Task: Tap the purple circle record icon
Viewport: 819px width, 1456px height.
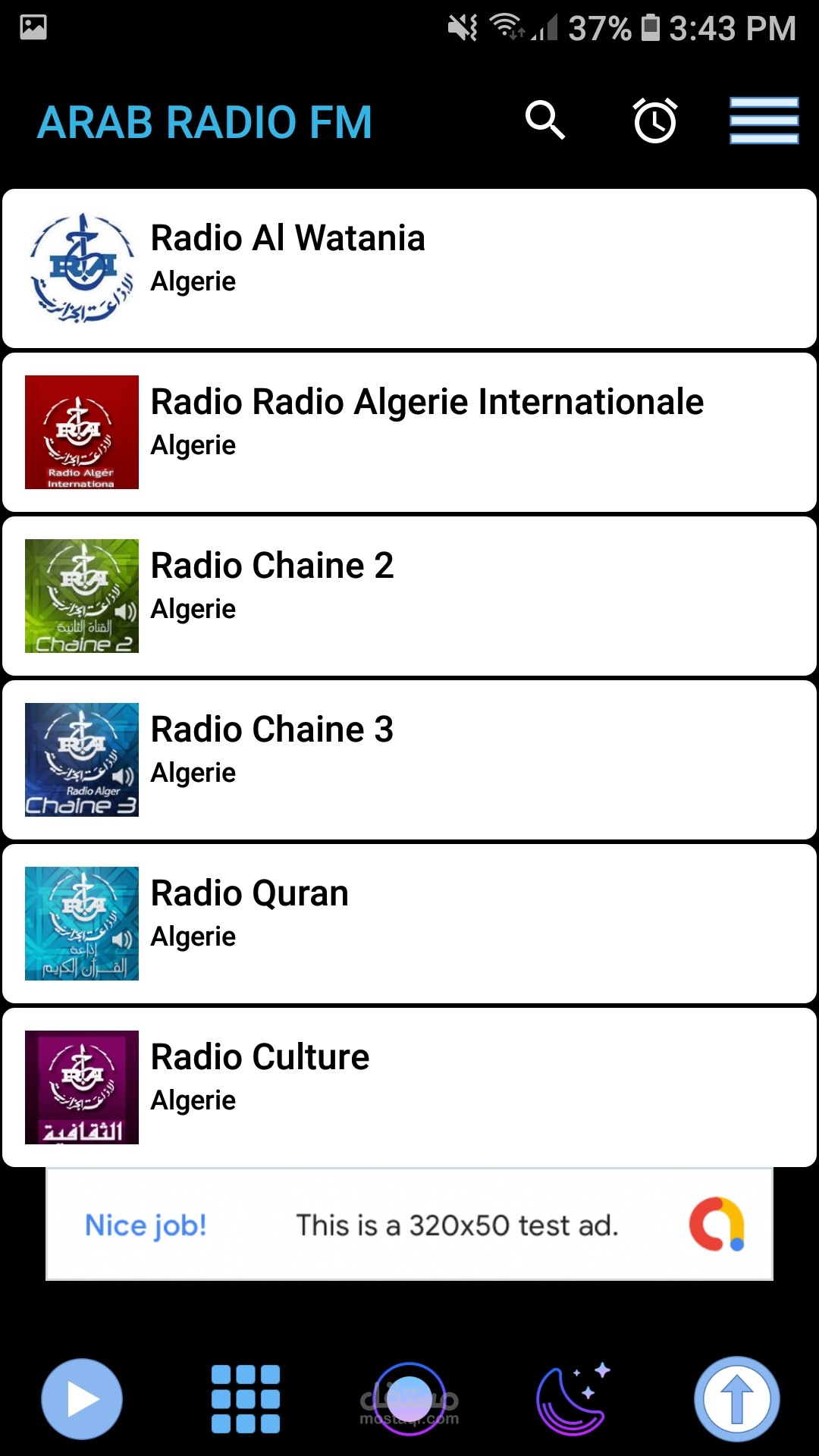Action: click(x=409, y=1399)
